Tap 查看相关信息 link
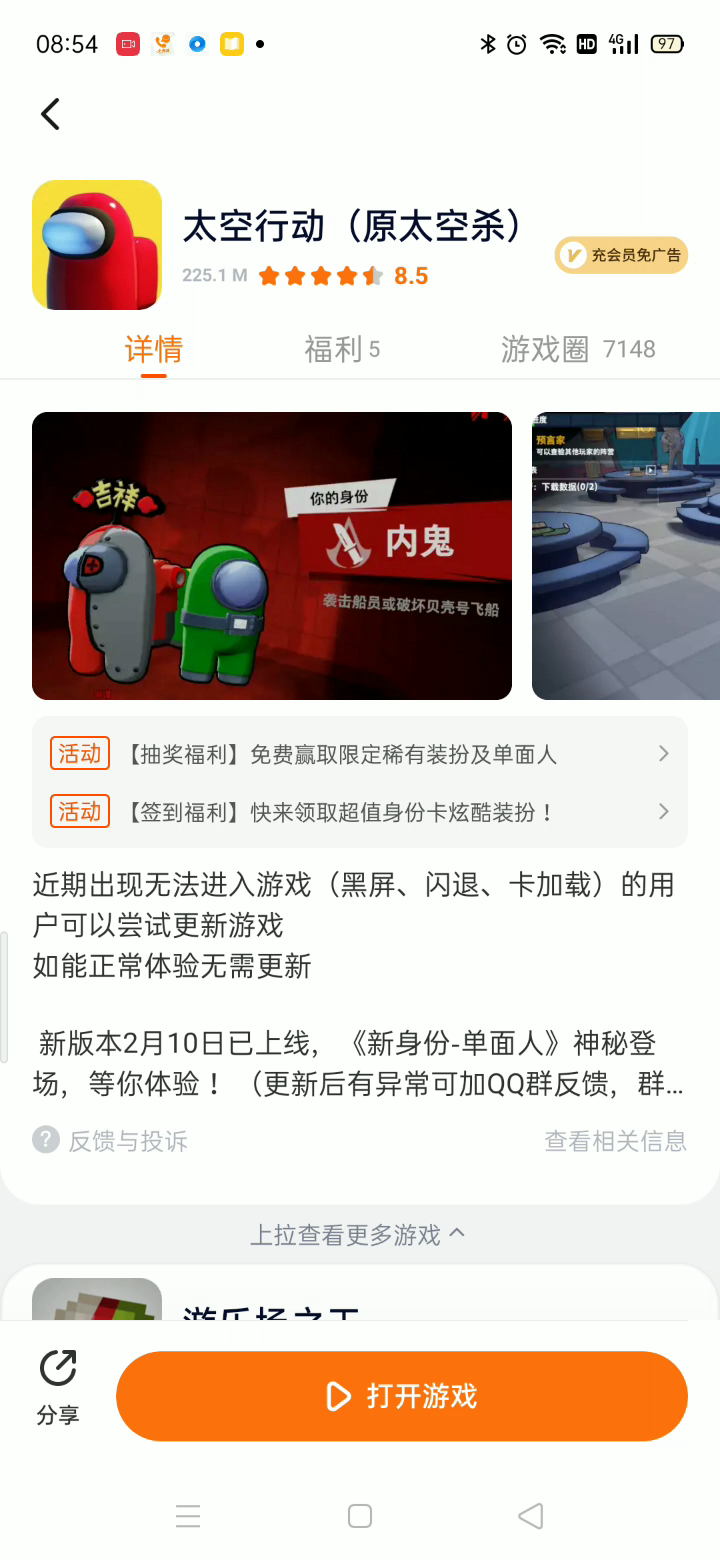This screenshot has height=1560, width=720. tap(615, 1140)
